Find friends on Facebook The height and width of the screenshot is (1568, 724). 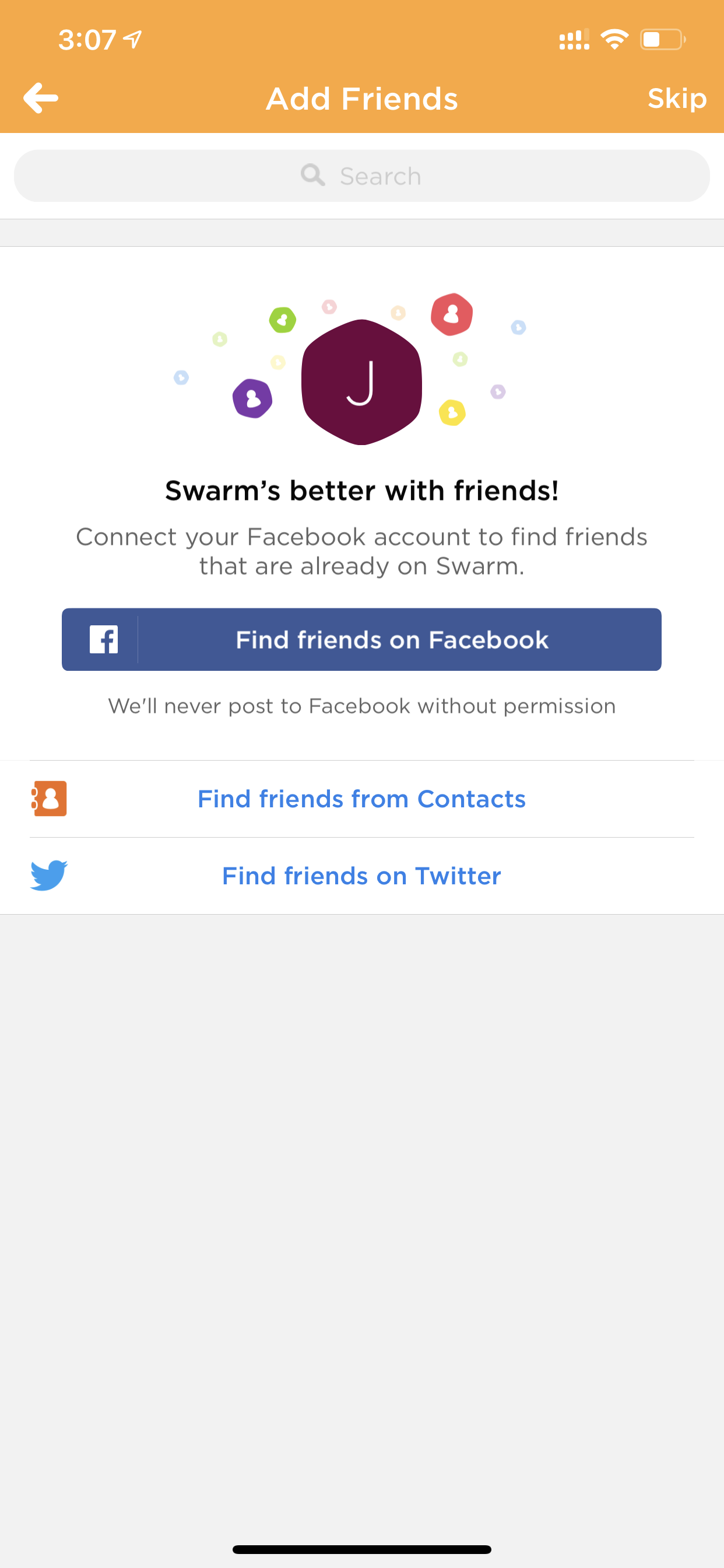361,639
